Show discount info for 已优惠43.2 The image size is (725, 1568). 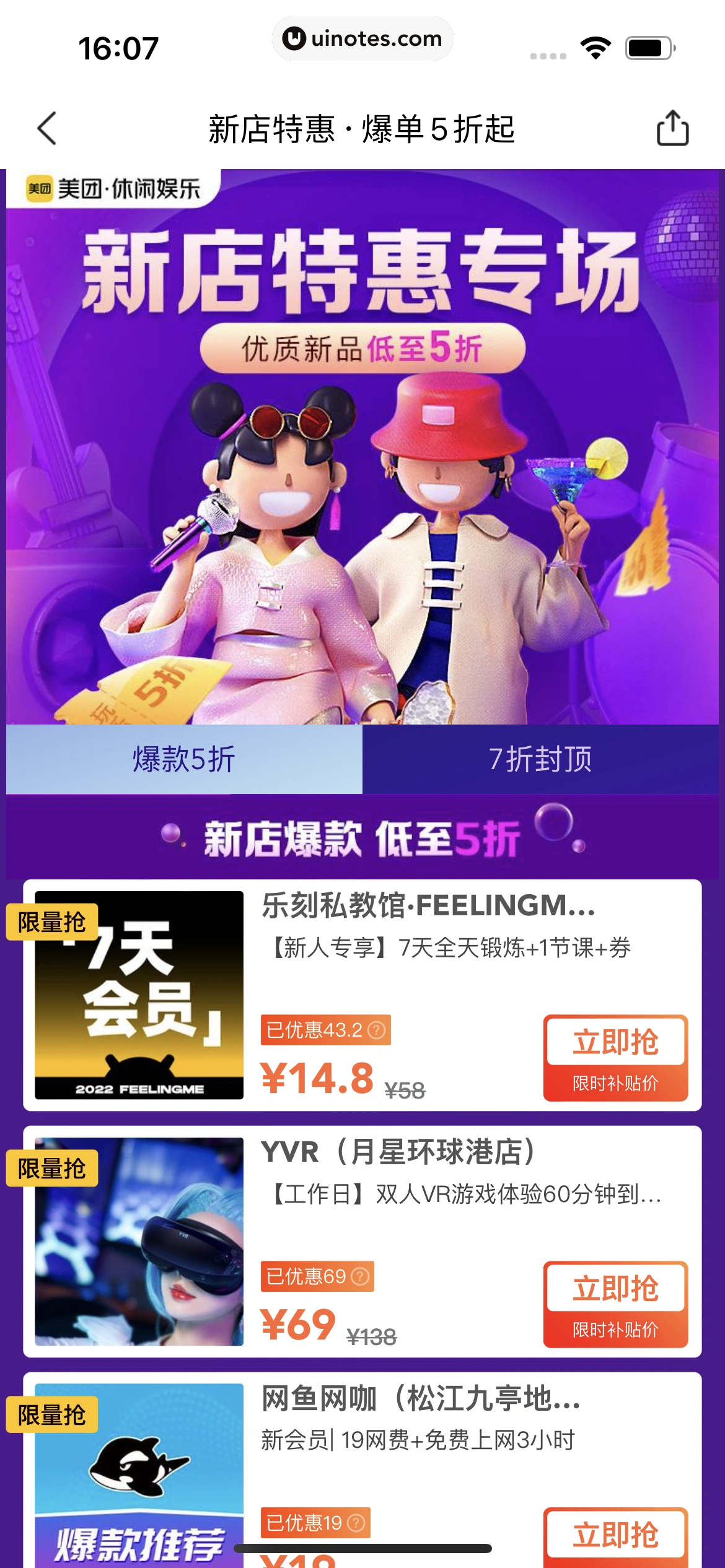(376, 1030)
